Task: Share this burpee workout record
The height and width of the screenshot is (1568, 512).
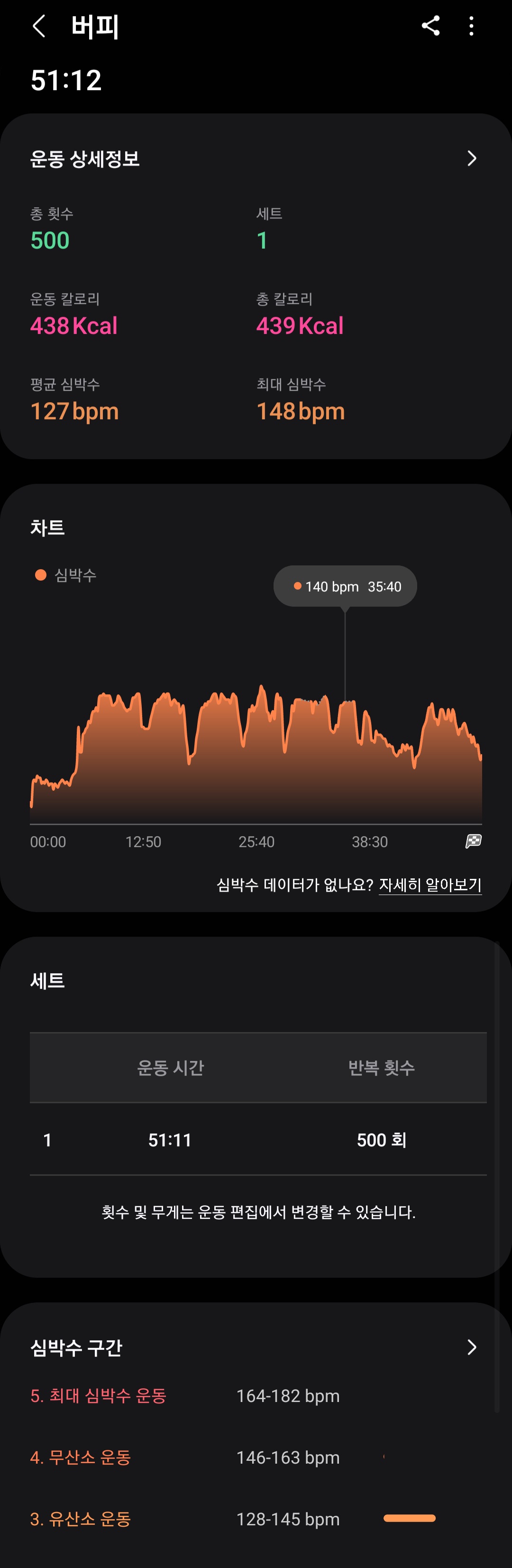Action: pos(430,26)
